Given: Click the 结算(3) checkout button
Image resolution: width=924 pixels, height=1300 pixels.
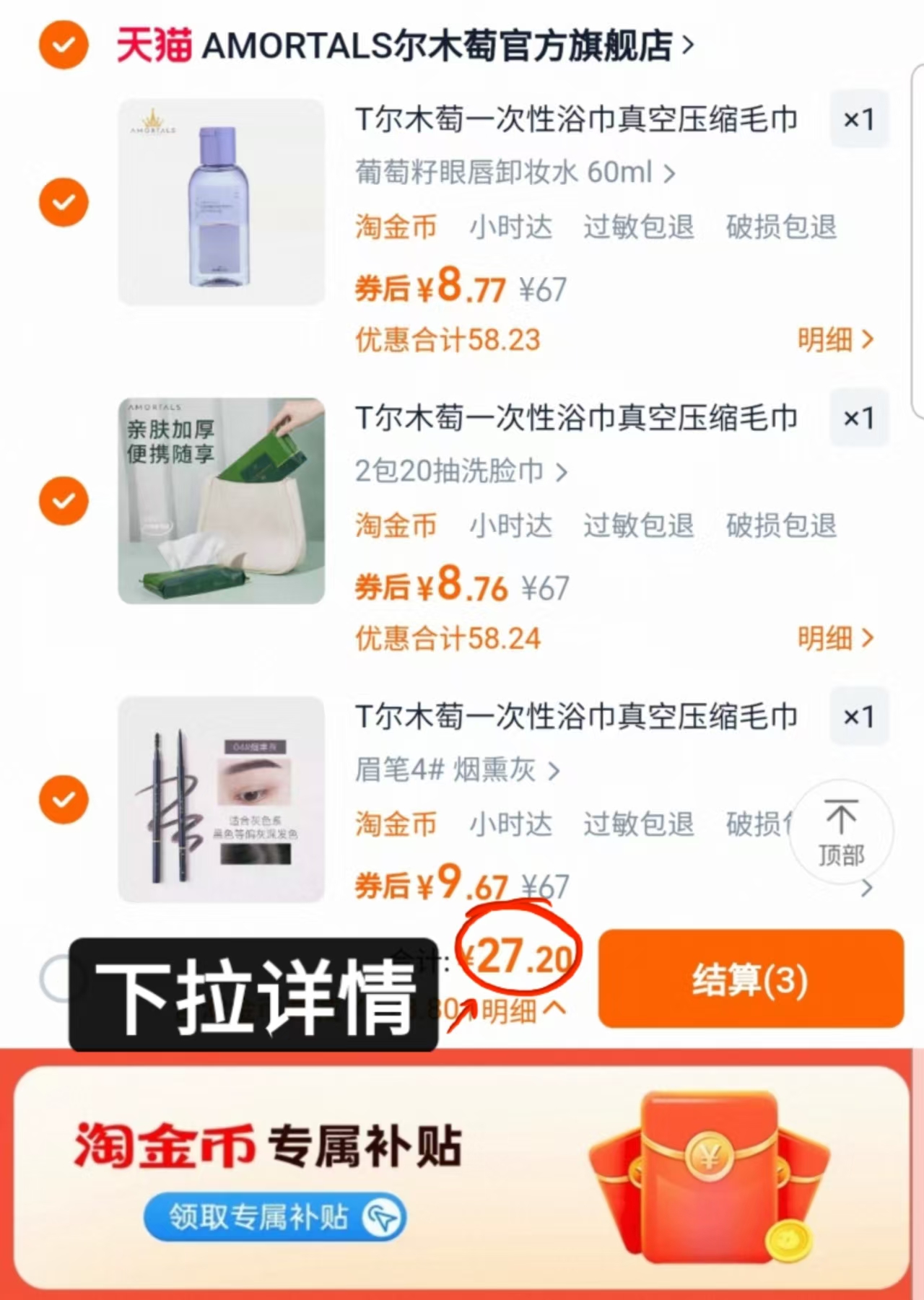Looking at the screenshot, I should coord(752,980).
